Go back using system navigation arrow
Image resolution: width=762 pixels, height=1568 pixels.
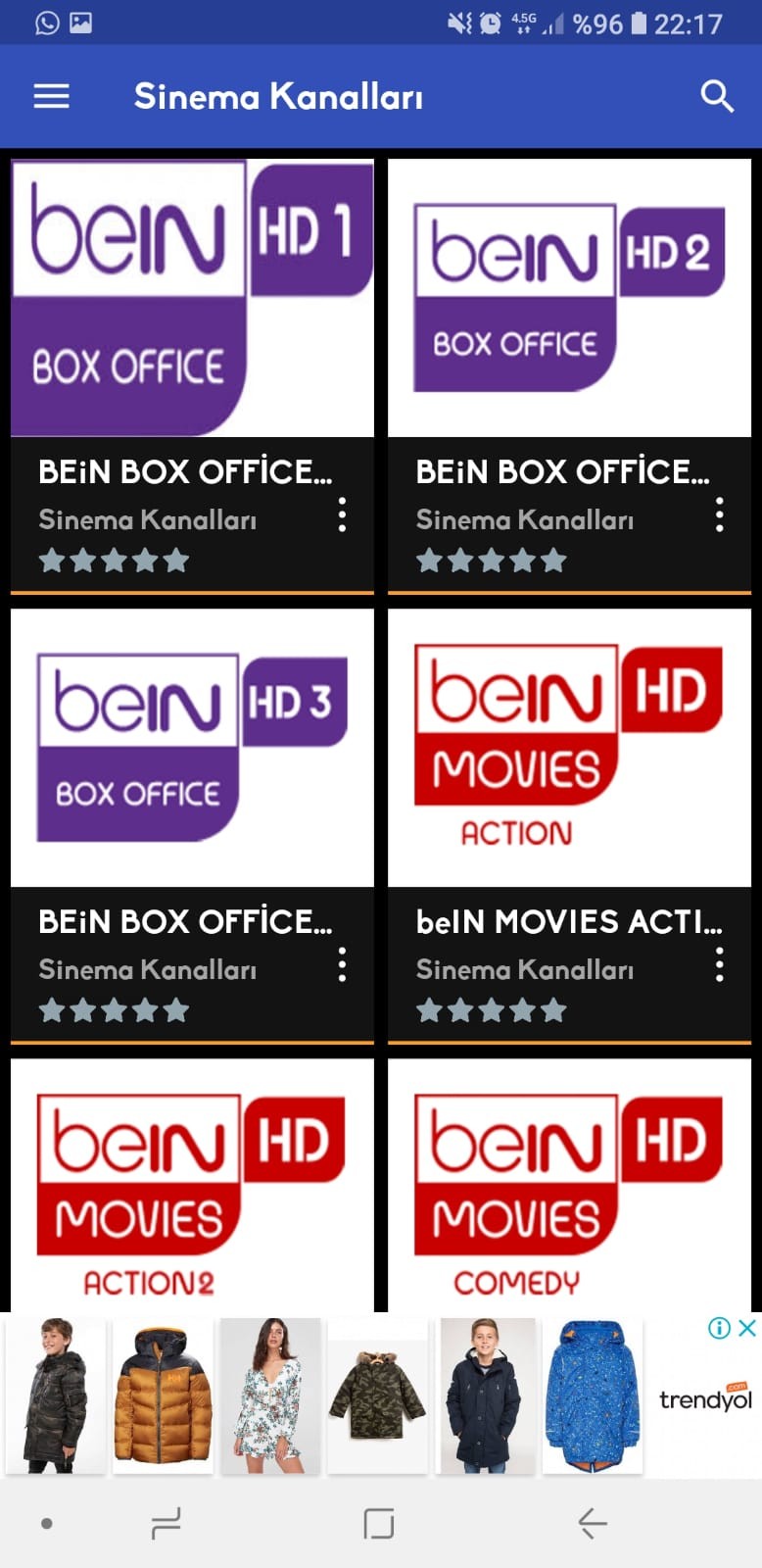[593, 1523]
